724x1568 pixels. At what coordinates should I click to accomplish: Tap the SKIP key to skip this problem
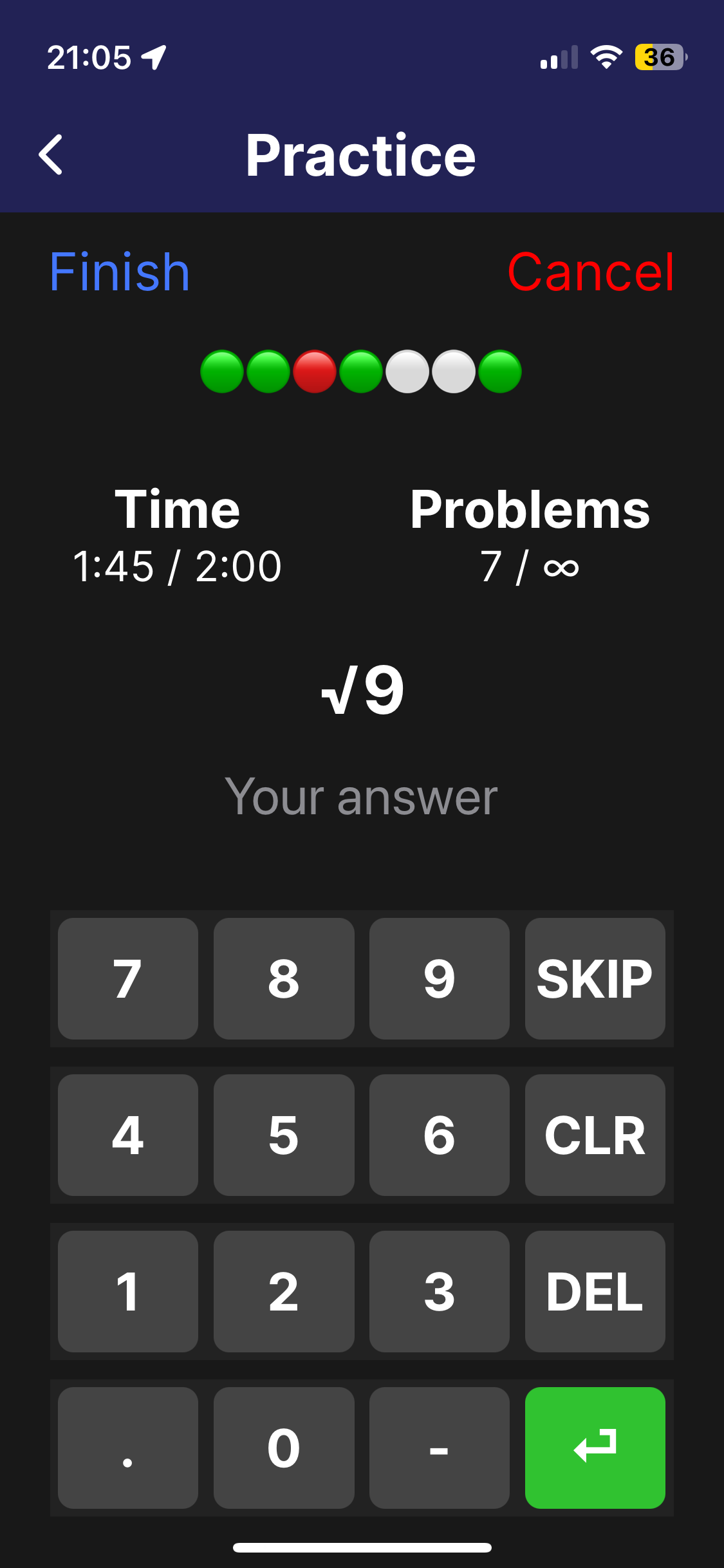tap(594, 978)
